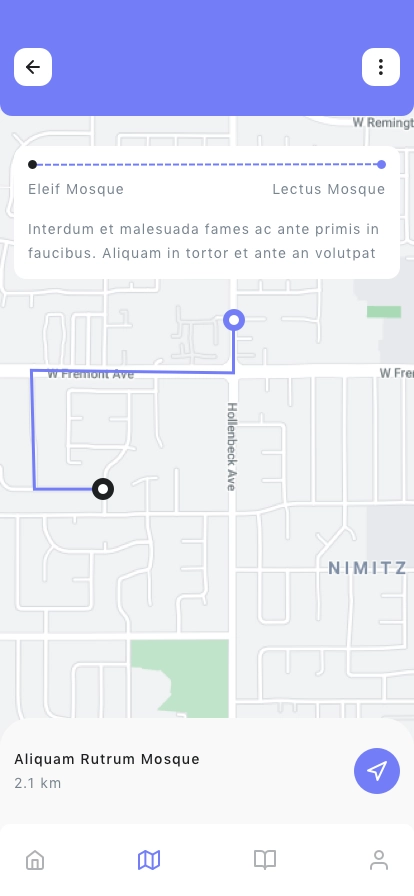Select the Map tab
This screenshot has height=896, width=414.
pyautogui.click(x=149, y=859)
